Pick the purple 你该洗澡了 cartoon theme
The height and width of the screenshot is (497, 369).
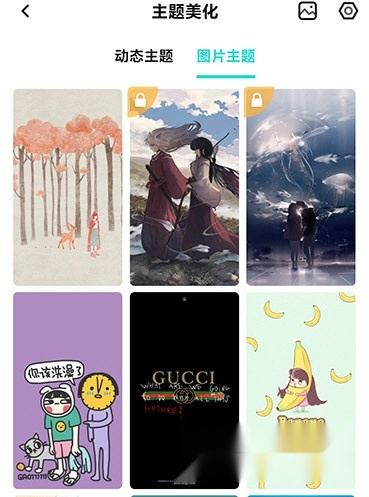(68, 390)
